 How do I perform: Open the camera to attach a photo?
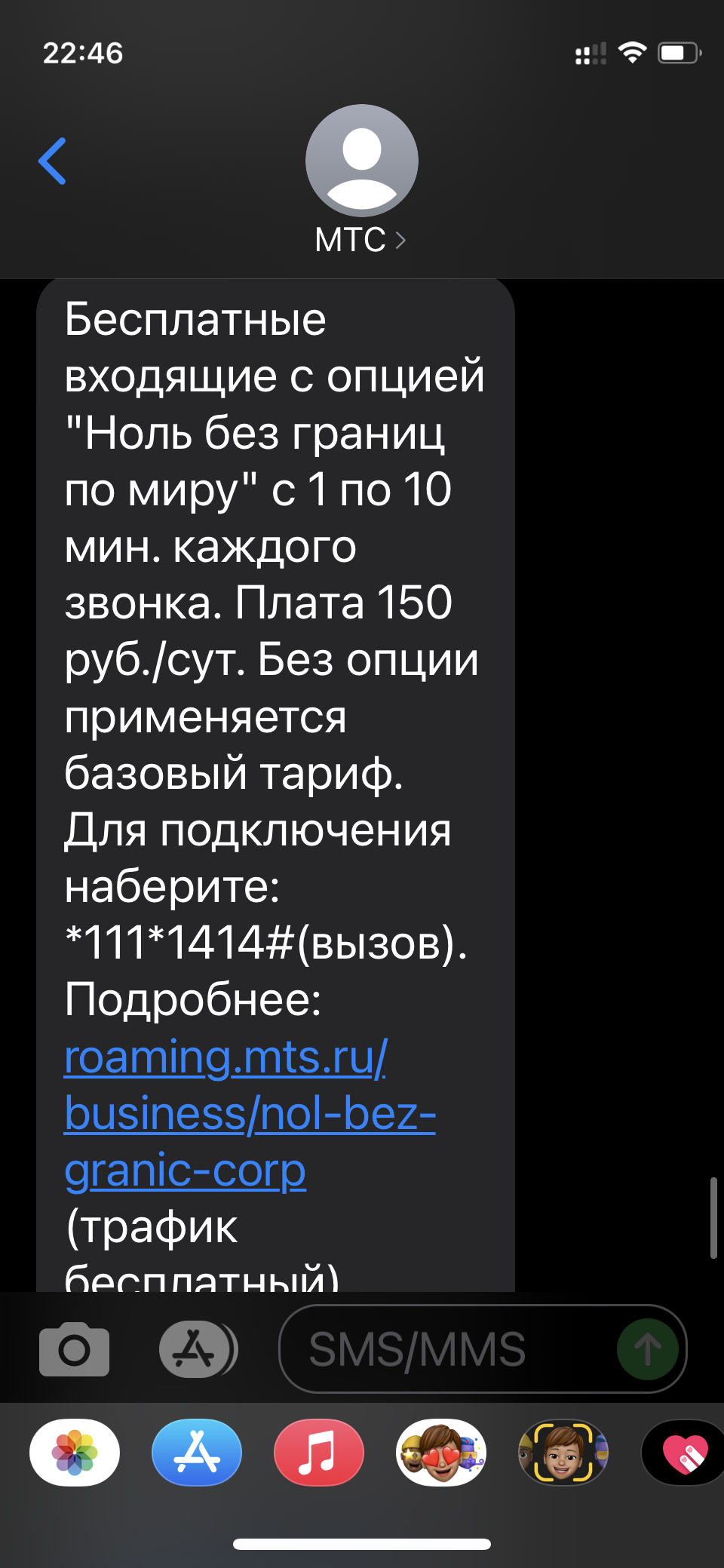click(x=74, y=1349)
